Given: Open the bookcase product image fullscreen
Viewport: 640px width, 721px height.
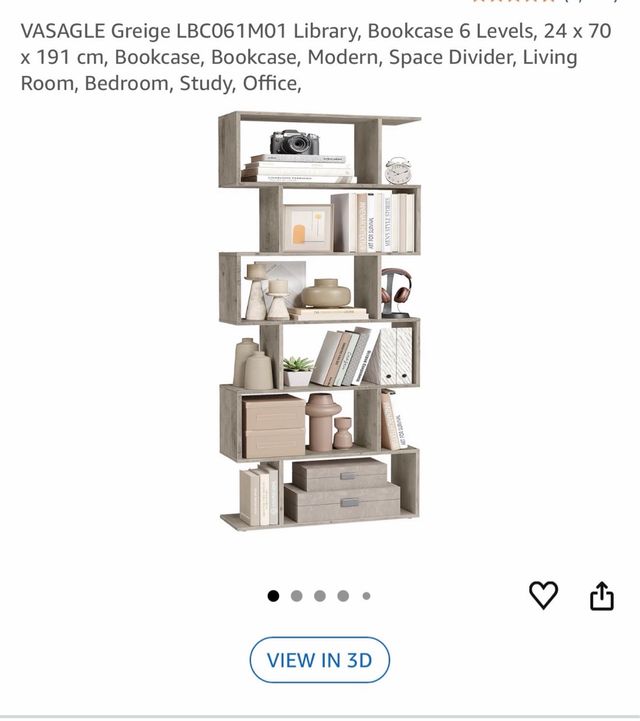Looking at the screenshot, I should [x=320, y=320].
